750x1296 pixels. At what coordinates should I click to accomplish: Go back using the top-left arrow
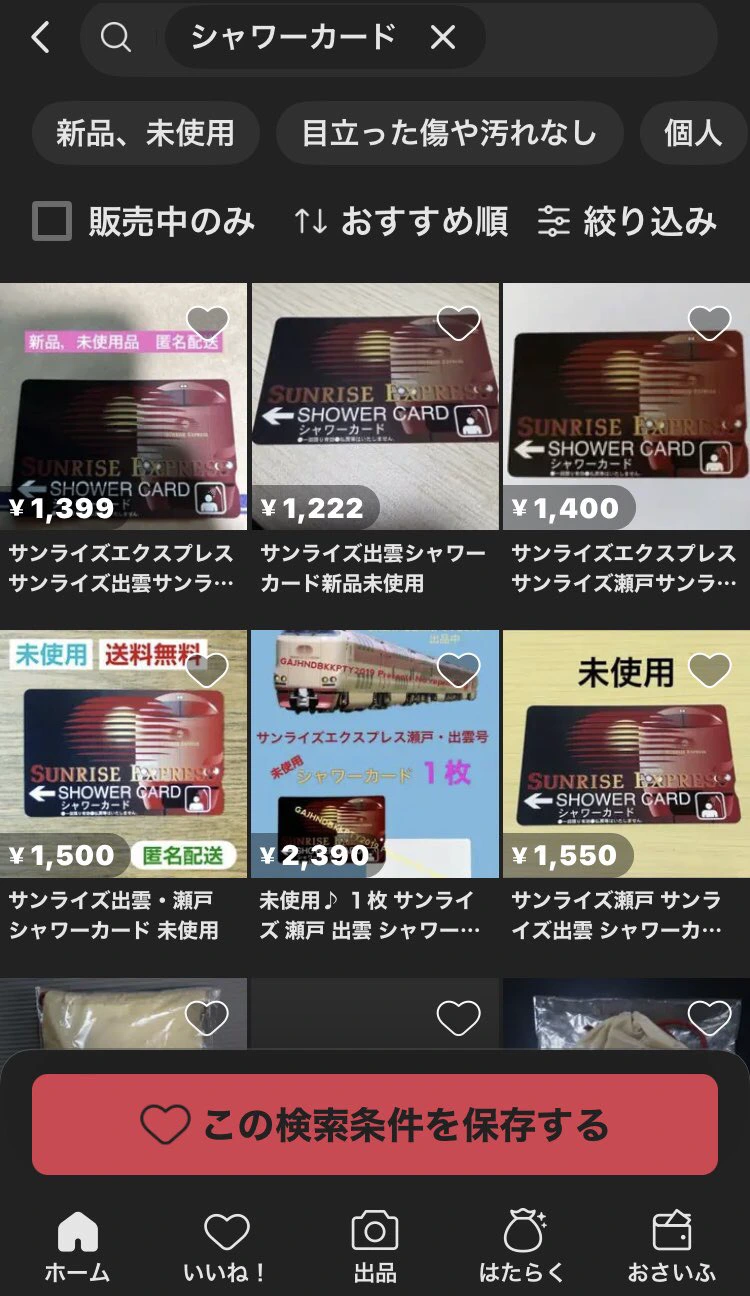40,38
